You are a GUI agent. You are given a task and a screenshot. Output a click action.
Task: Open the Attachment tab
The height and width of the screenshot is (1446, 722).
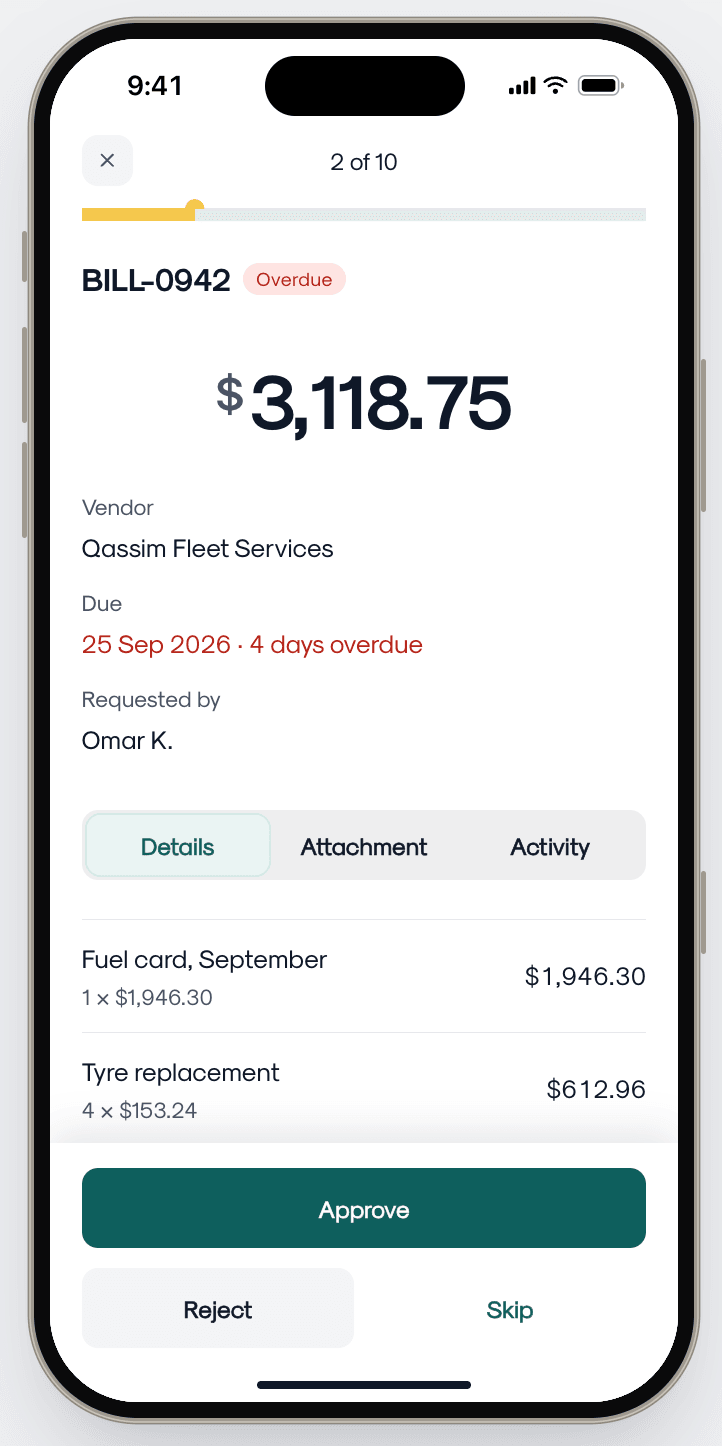(x=364, y=846)
